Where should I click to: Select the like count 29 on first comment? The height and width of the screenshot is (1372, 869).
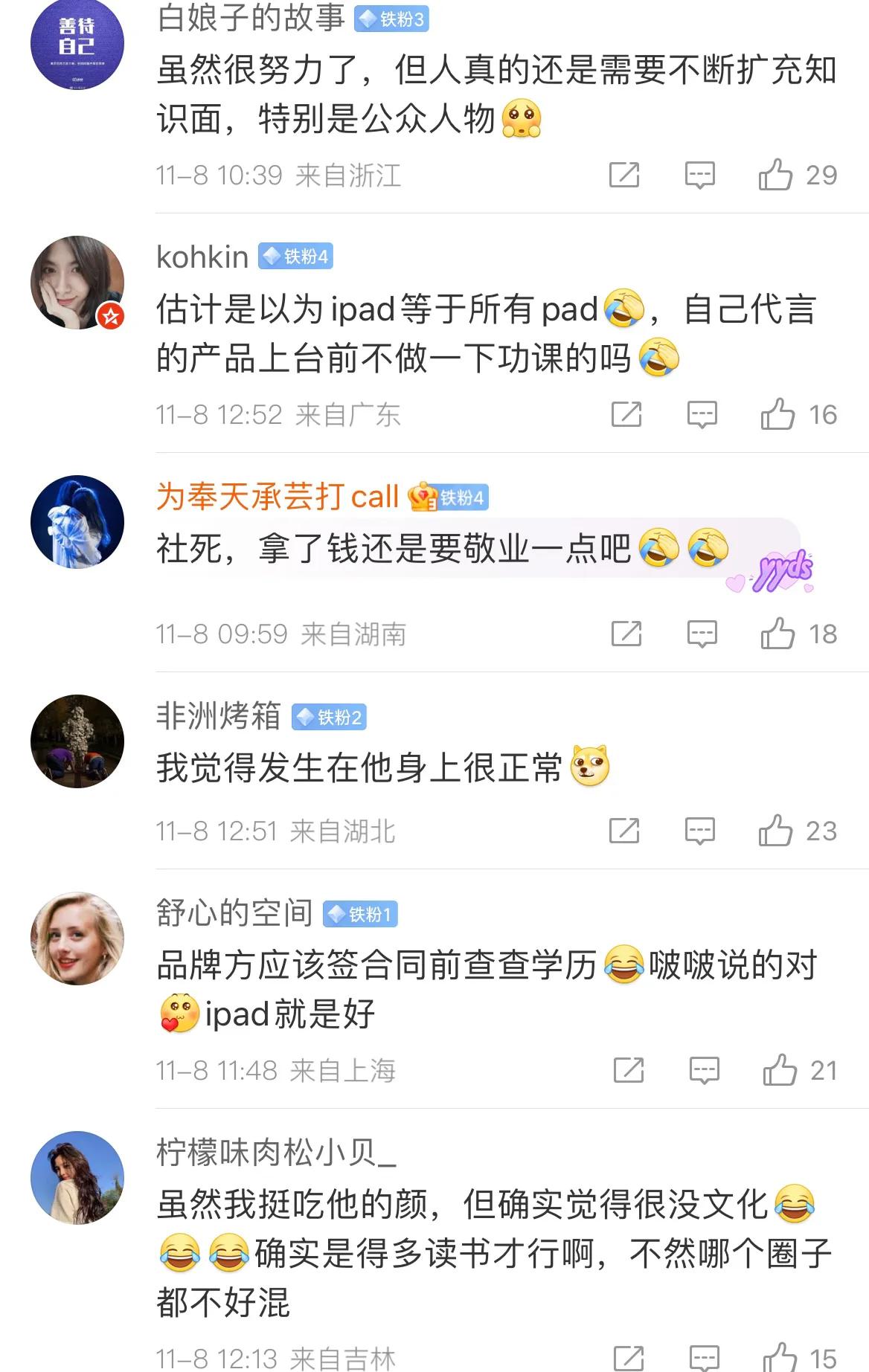[x=822, y=175]
